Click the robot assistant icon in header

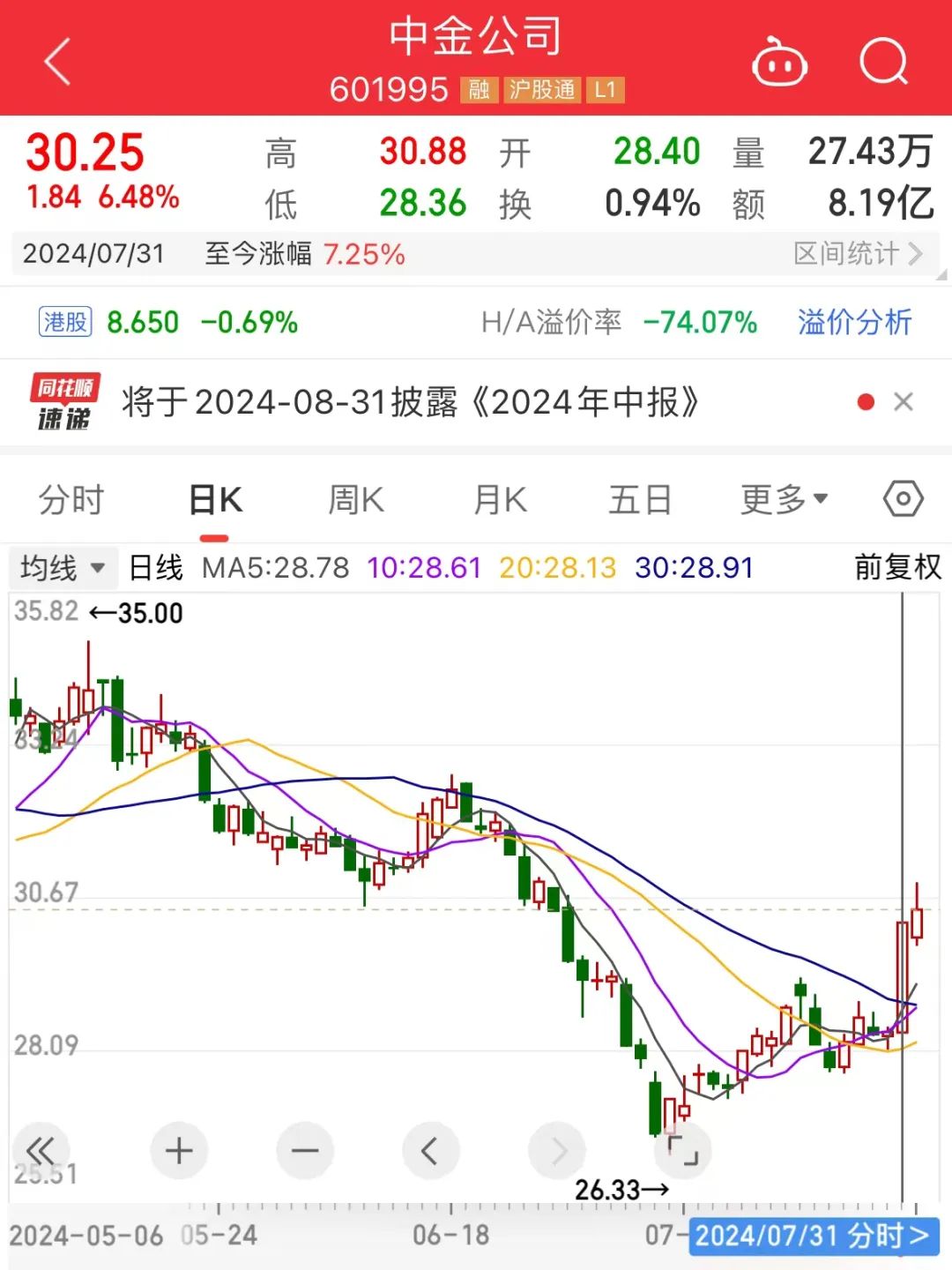click(x=779, y=62)
